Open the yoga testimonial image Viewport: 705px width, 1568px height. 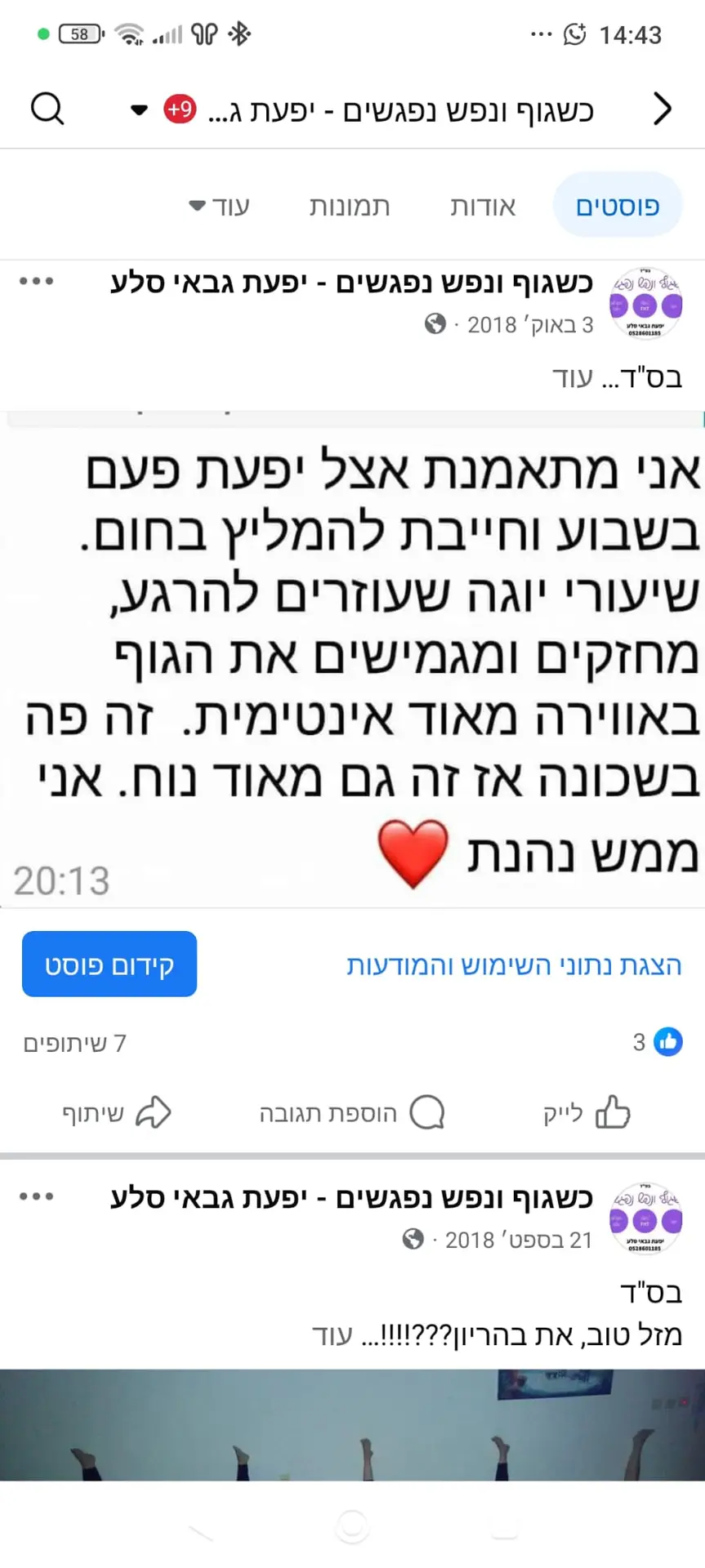pos(352,660)
